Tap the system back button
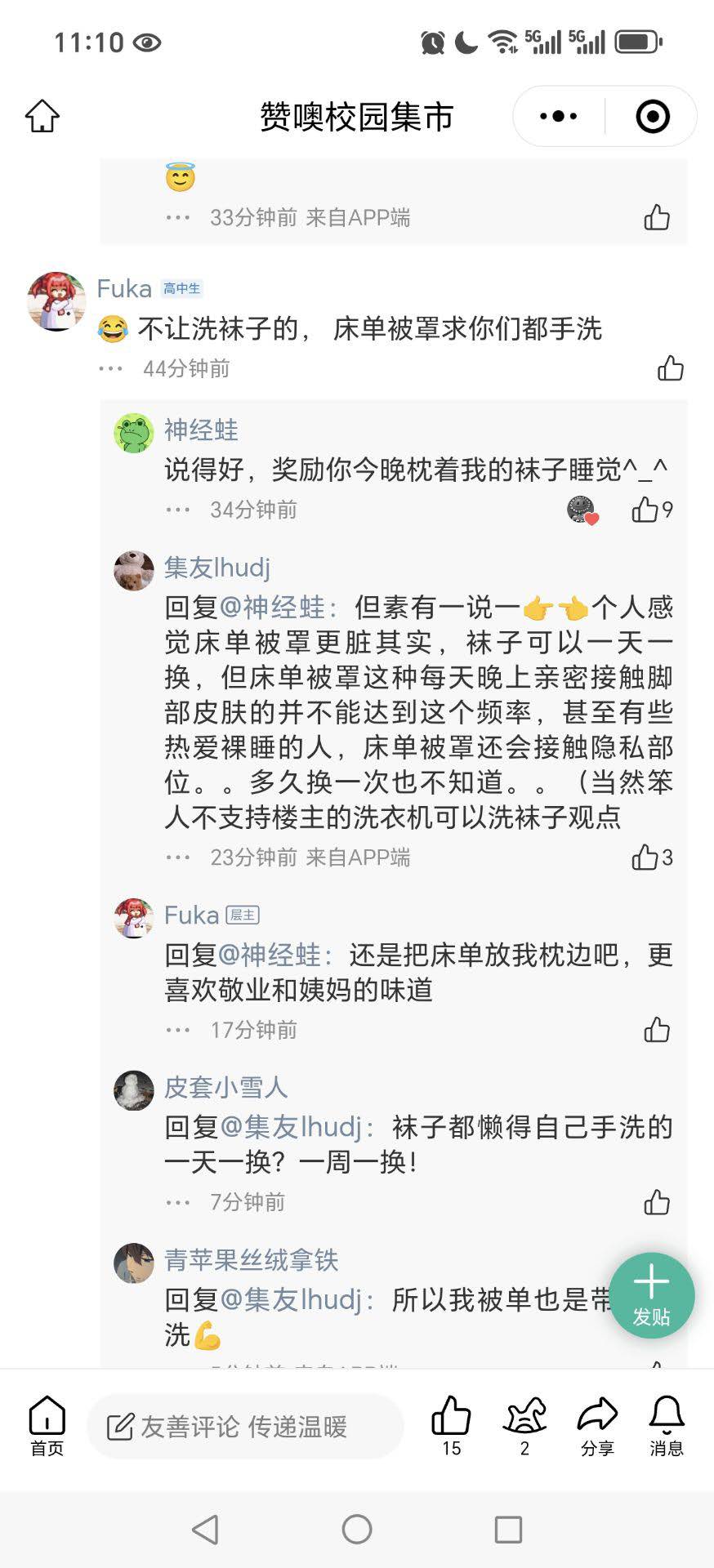Screen dimensions: 714x1568 pos(205,1530)
